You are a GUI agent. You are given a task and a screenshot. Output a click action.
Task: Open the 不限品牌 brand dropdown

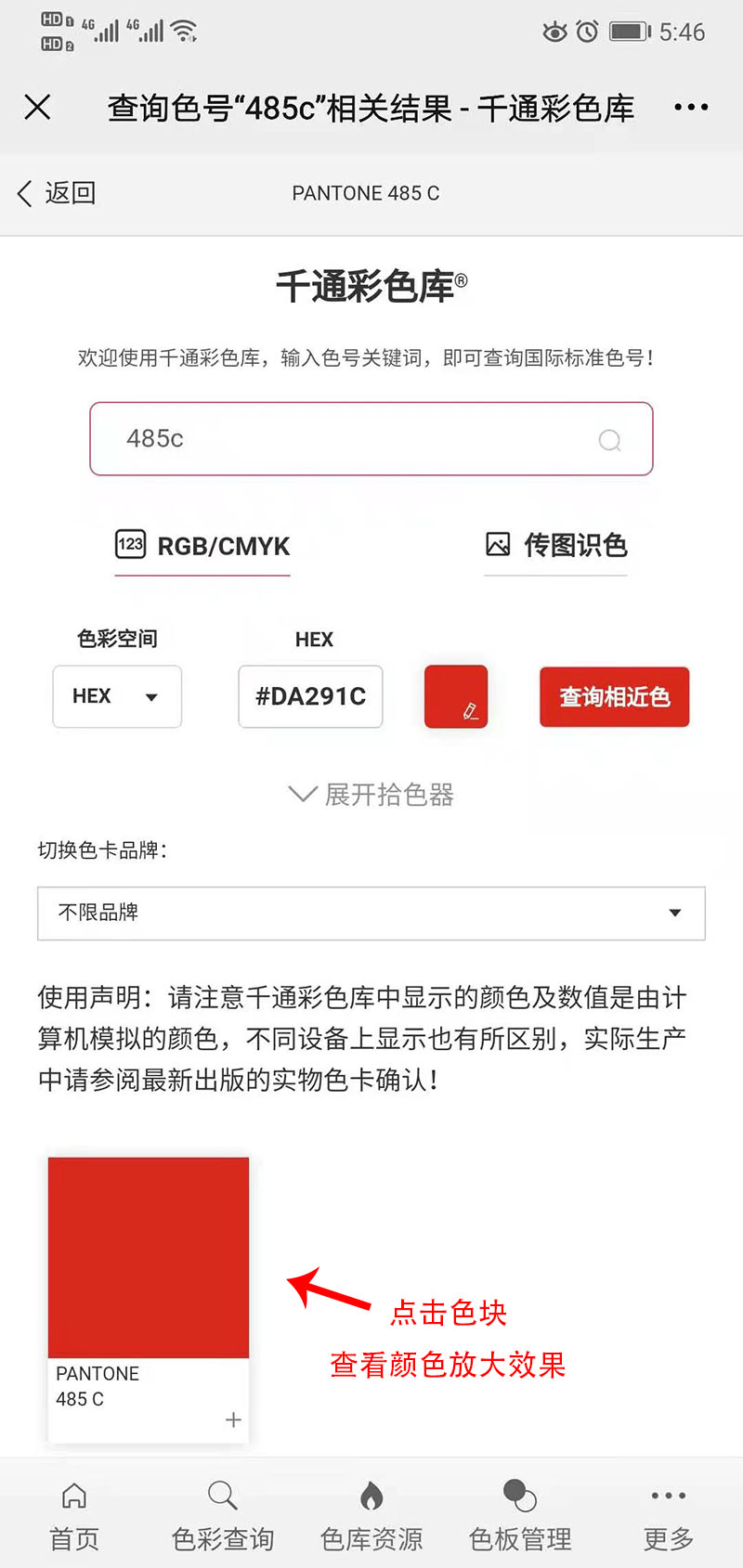tap(371, 913)
